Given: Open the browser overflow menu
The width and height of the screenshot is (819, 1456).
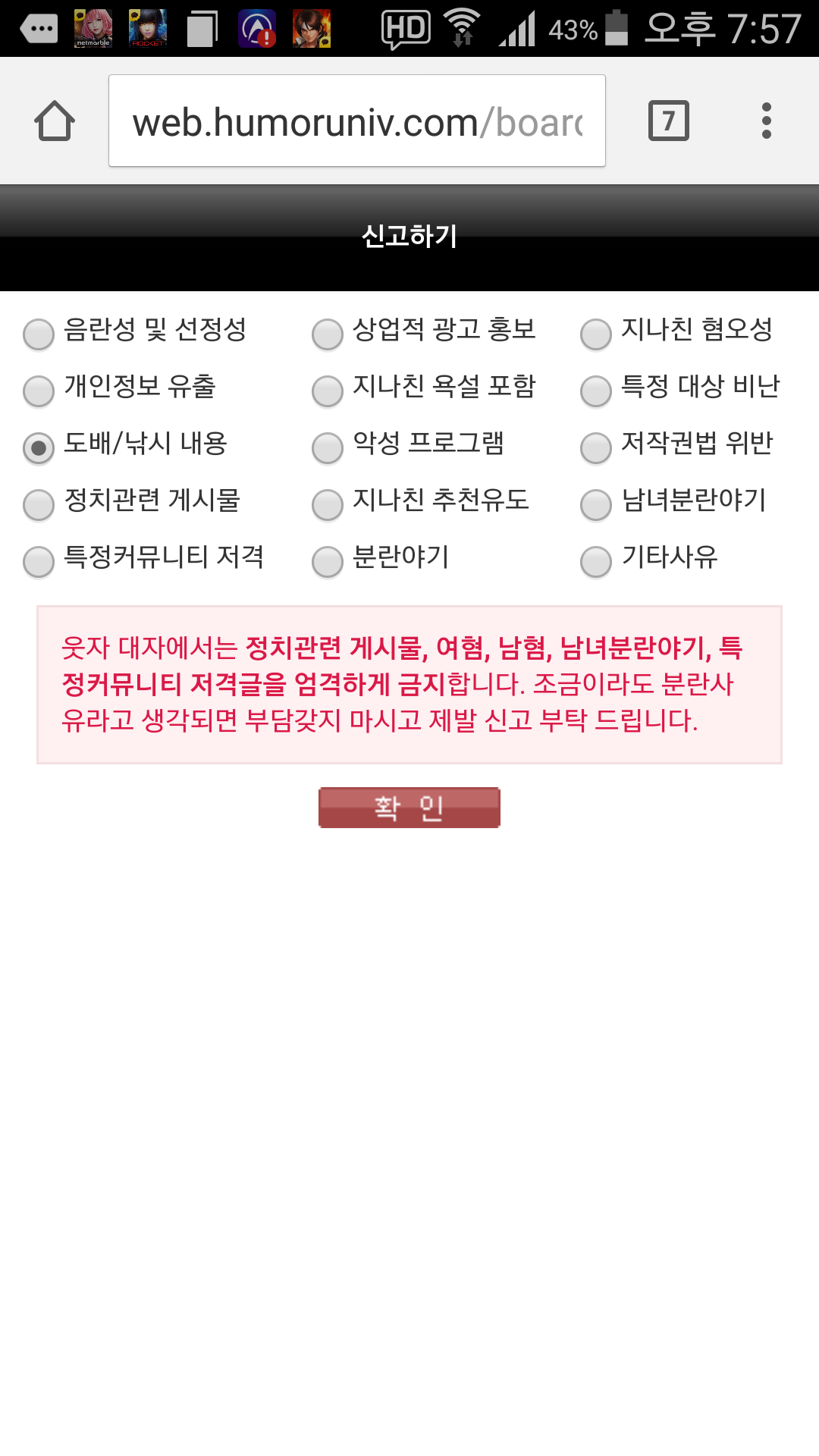Looking at the screenshot, I should [x=766, y=121].
